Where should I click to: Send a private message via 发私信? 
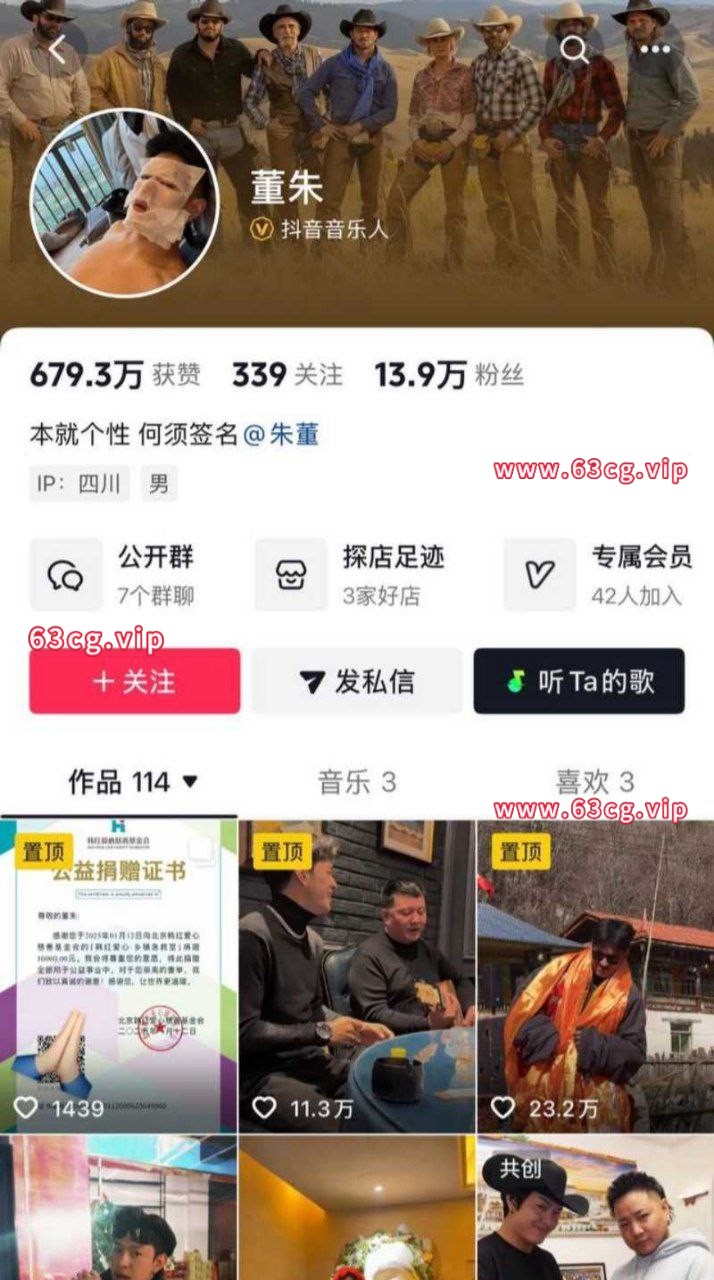pyautogui.click(x=356, y=681)
